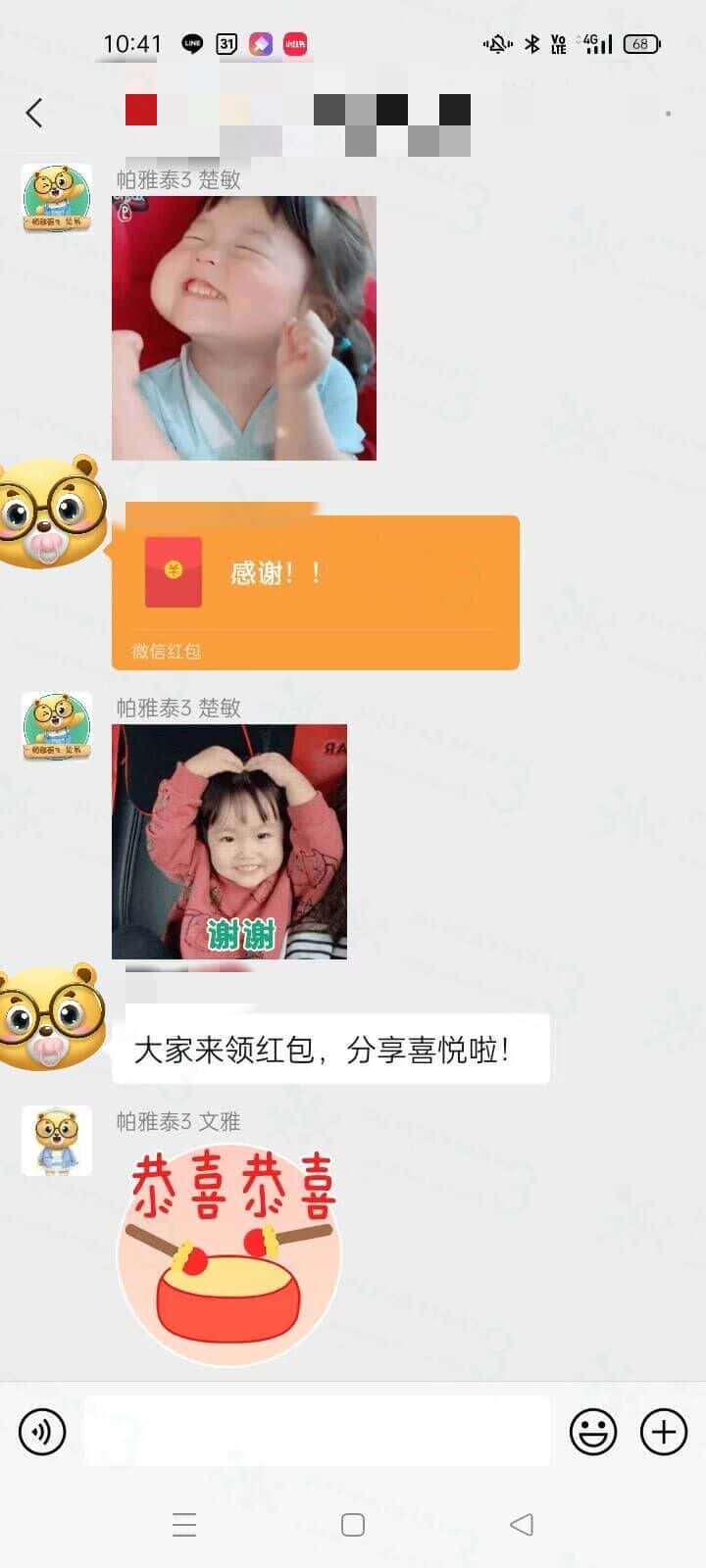The image size is (706, 1568).
Task: Focus the message text field
Action: tap(316, 1432)
